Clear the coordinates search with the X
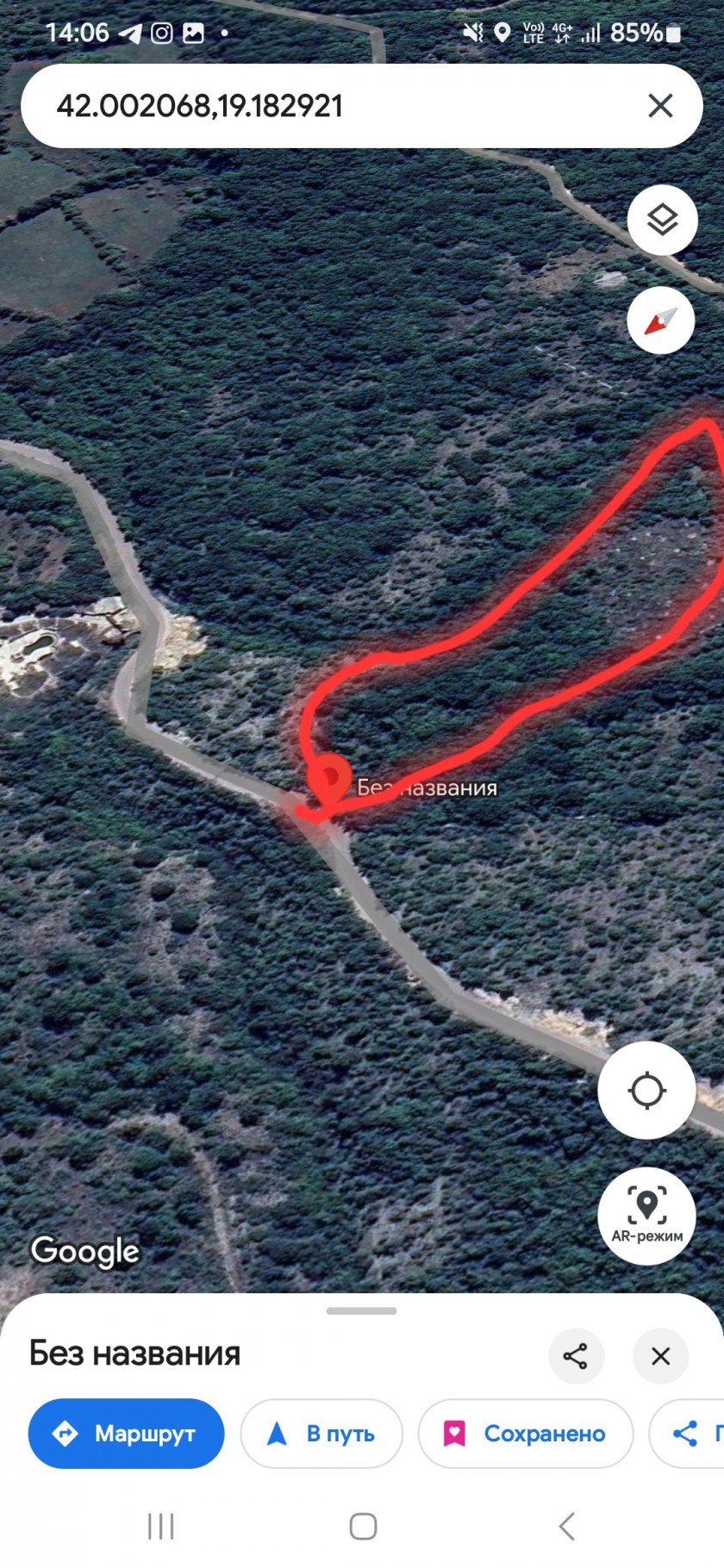Viewport: 724px width, 1568px height. point(660,106)
